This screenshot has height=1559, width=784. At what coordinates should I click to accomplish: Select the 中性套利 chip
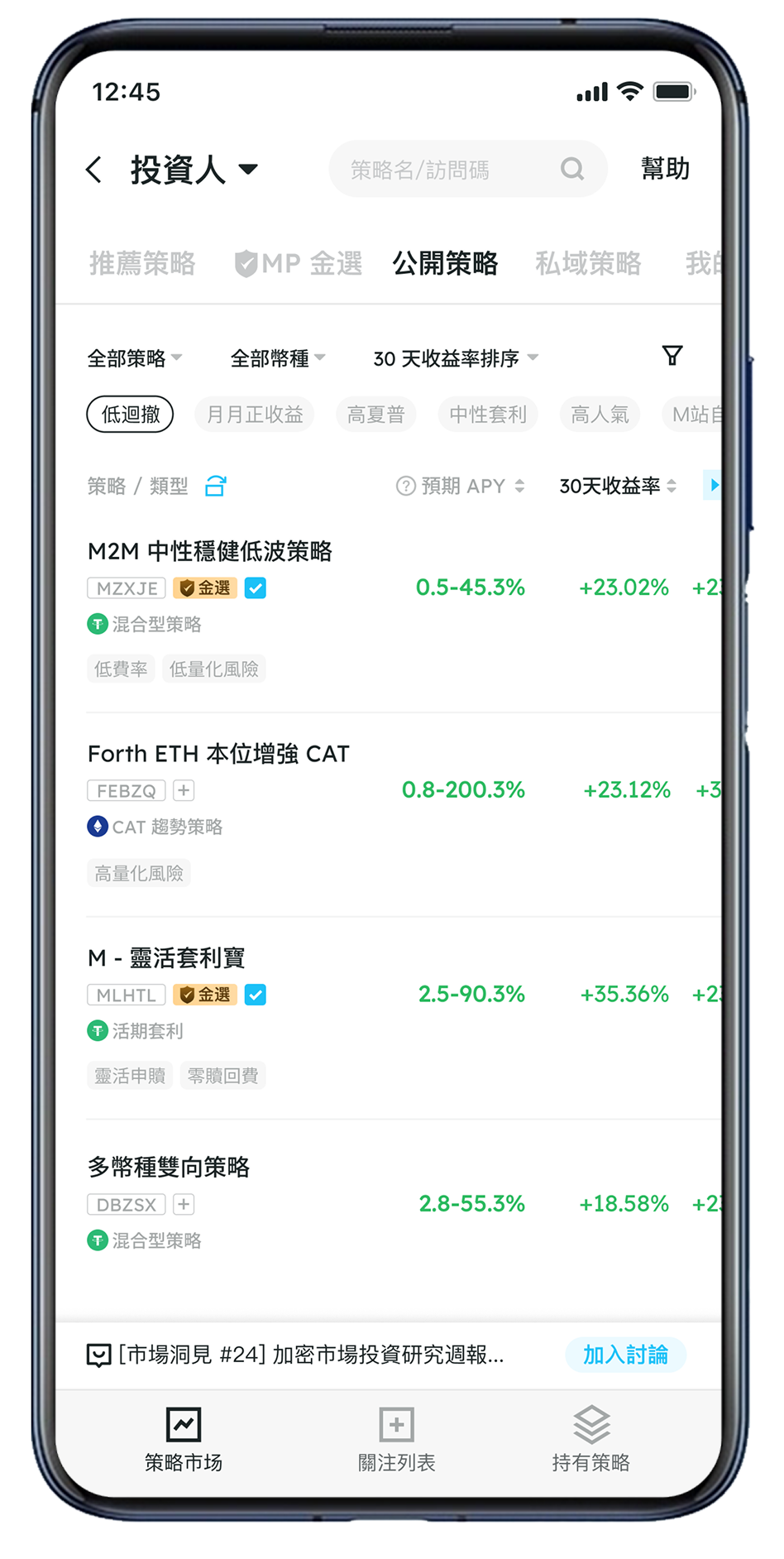(488, 415)
